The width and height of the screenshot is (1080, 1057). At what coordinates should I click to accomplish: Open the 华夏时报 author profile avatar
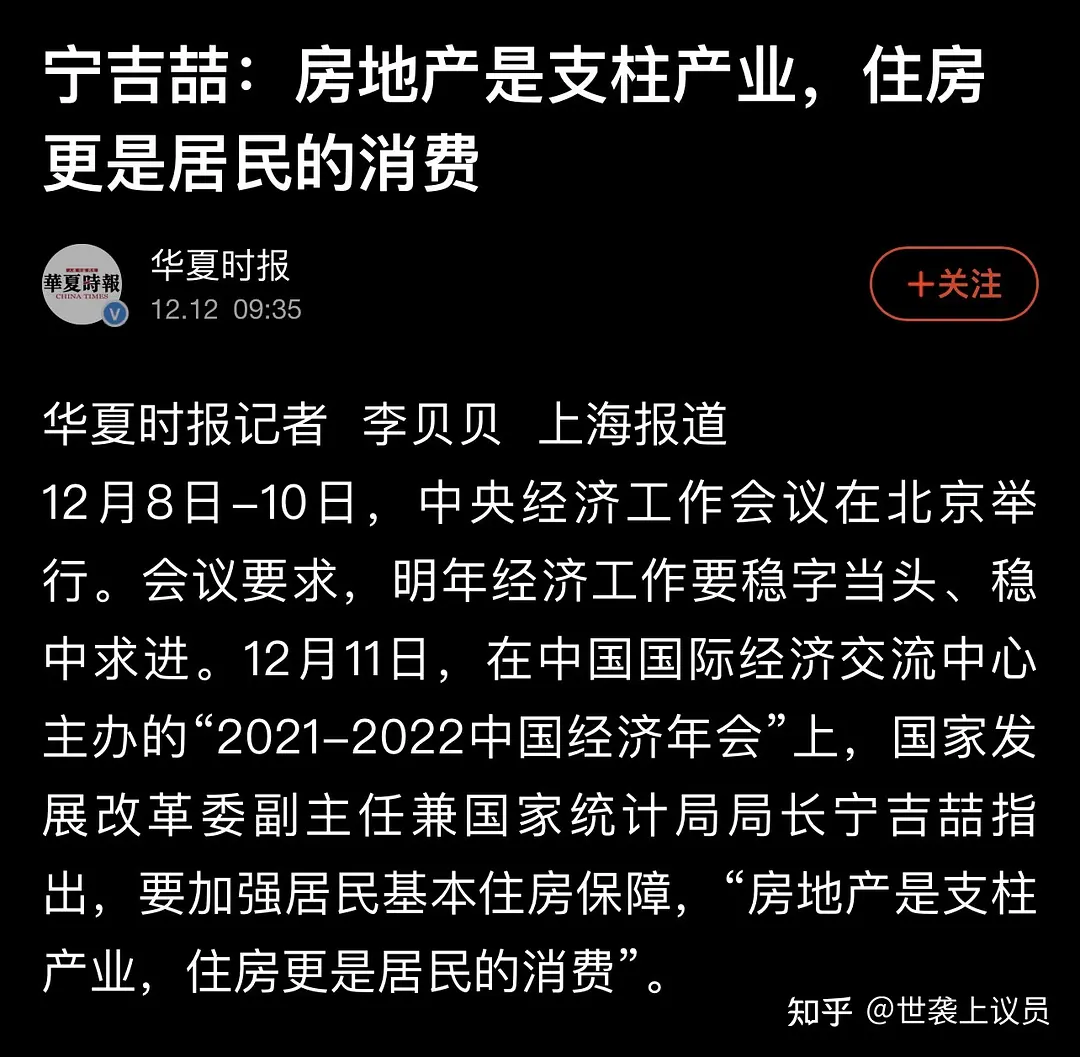(82, 284)
